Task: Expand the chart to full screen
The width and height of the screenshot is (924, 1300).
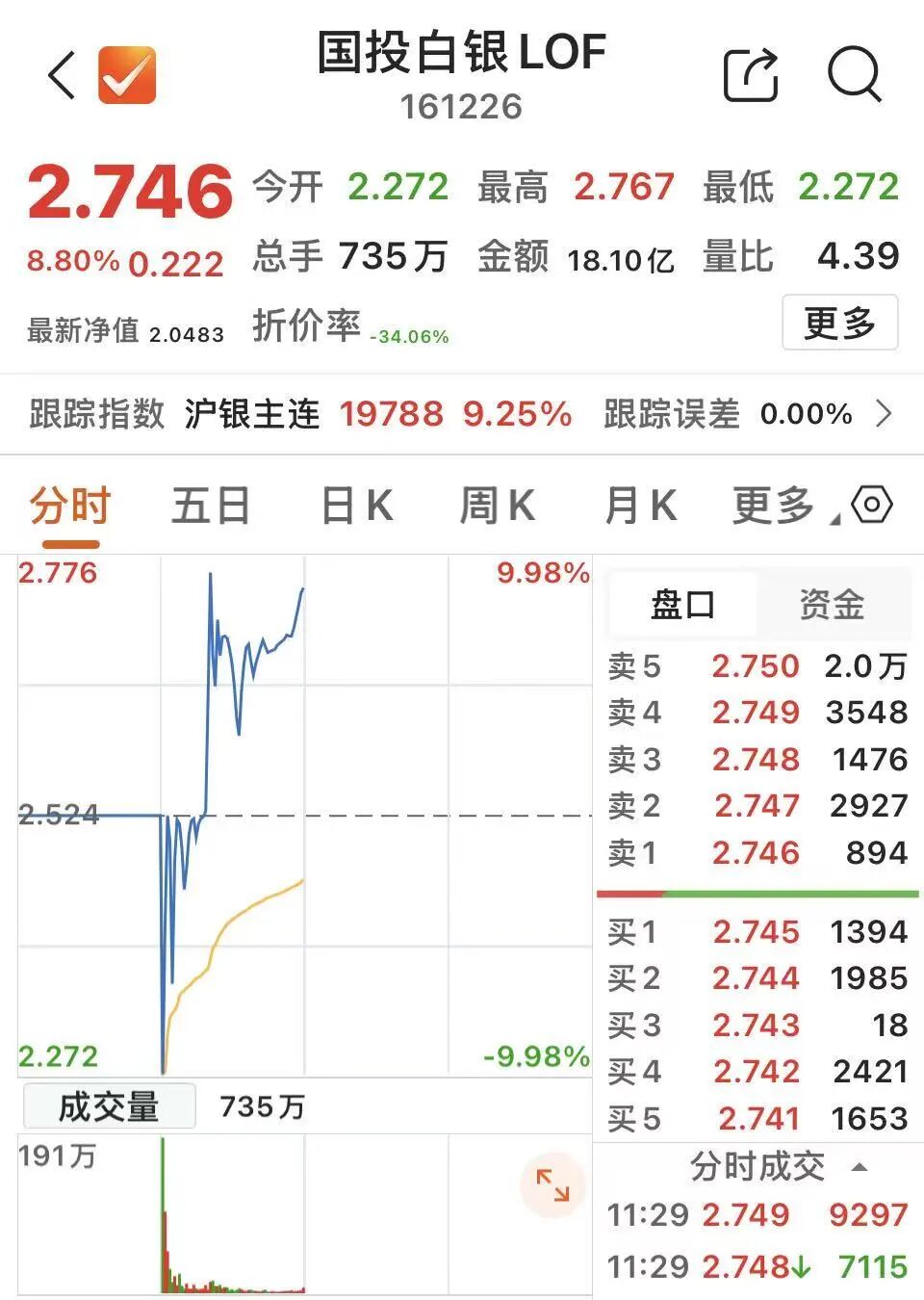Action: coord(552,1185)
